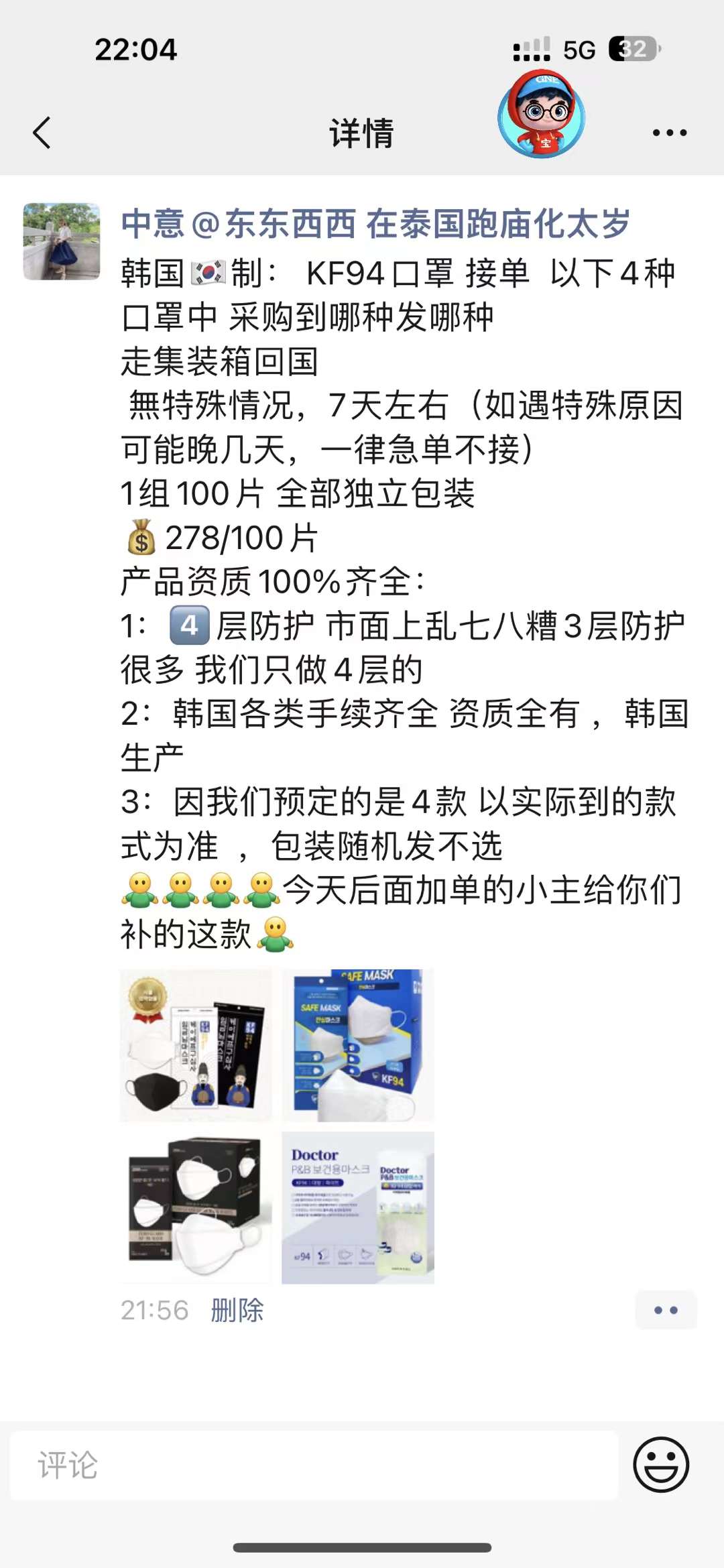Image resolution: width=724 pixels, height=1568 pixels.
Task: Open the emoji picker beside comment box
Action: click(660, 1465)
